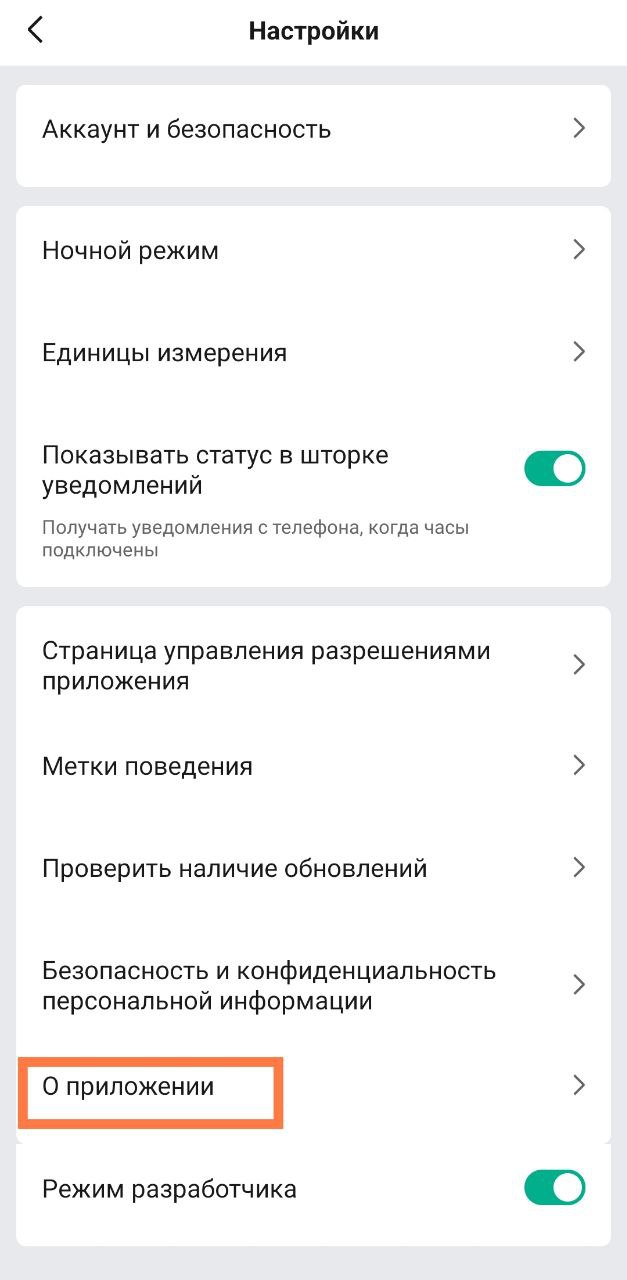This screenshot has height=1280, width=627.
Task: Open О приложении
Action: point(313,1086)
